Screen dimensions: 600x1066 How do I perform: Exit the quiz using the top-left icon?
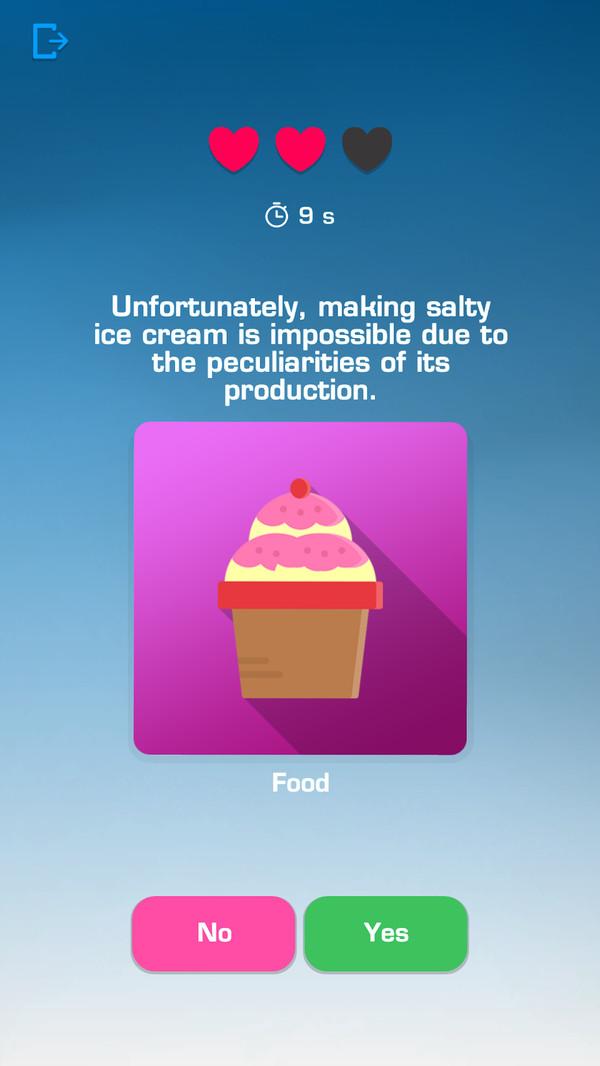tap(49, 41)
